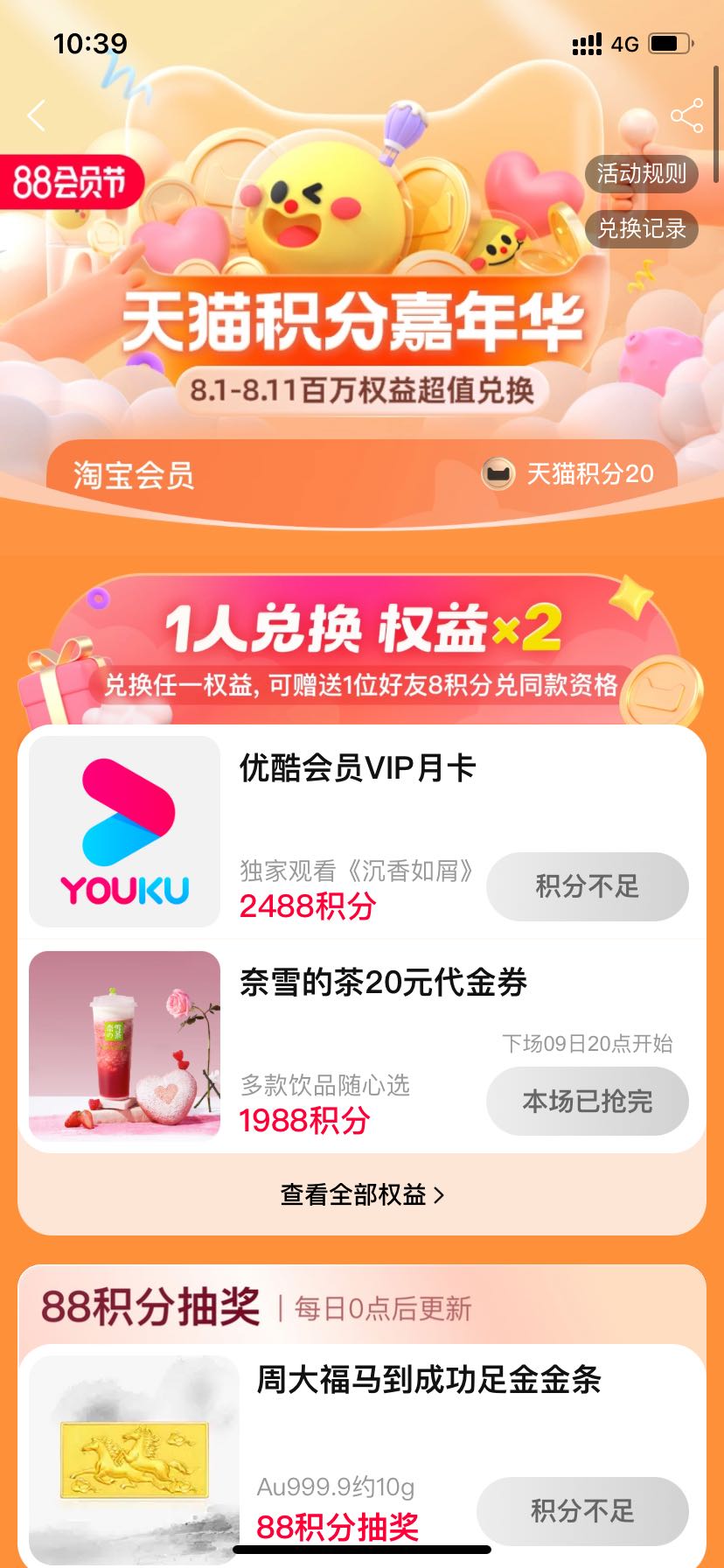Screen dimensions: 724x1568
Task: Open 活动规则 activity rules
Action: 641,173
